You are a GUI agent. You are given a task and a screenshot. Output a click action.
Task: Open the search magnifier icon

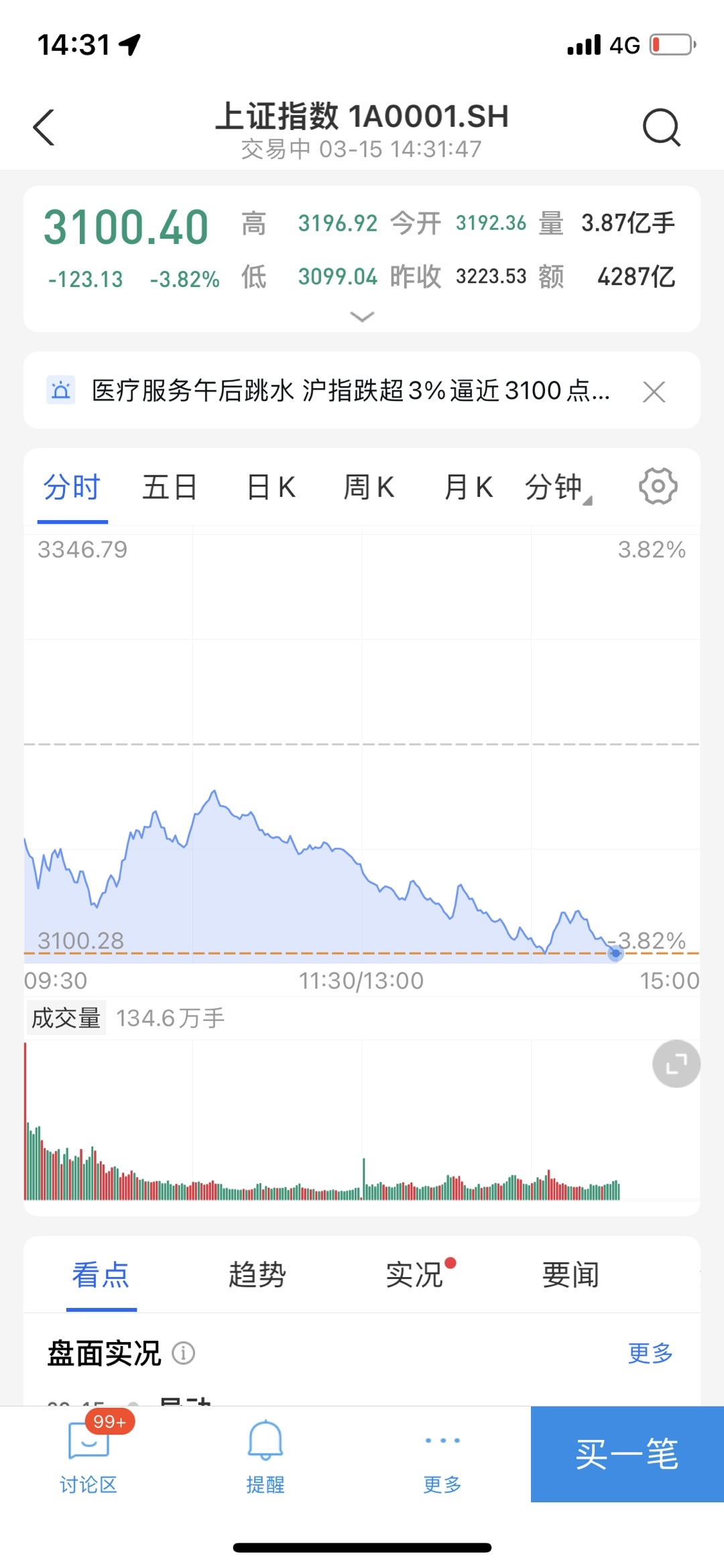[x=661, y=127]
